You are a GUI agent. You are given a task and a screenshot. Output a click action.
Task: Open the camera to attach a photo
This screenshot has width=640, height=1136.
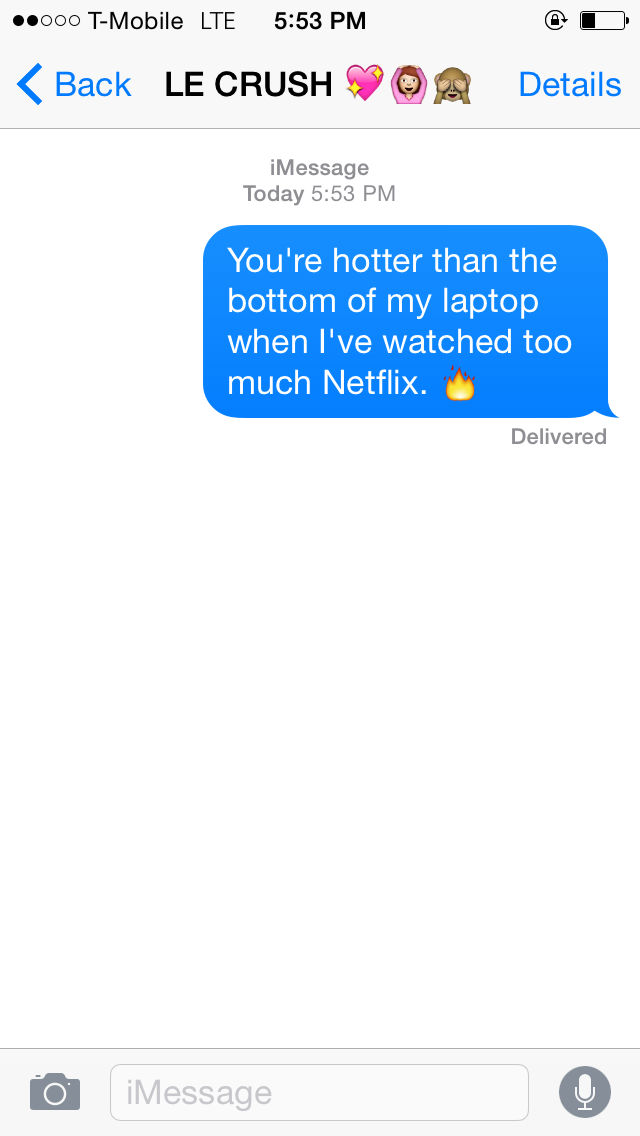click(55, 1092)
